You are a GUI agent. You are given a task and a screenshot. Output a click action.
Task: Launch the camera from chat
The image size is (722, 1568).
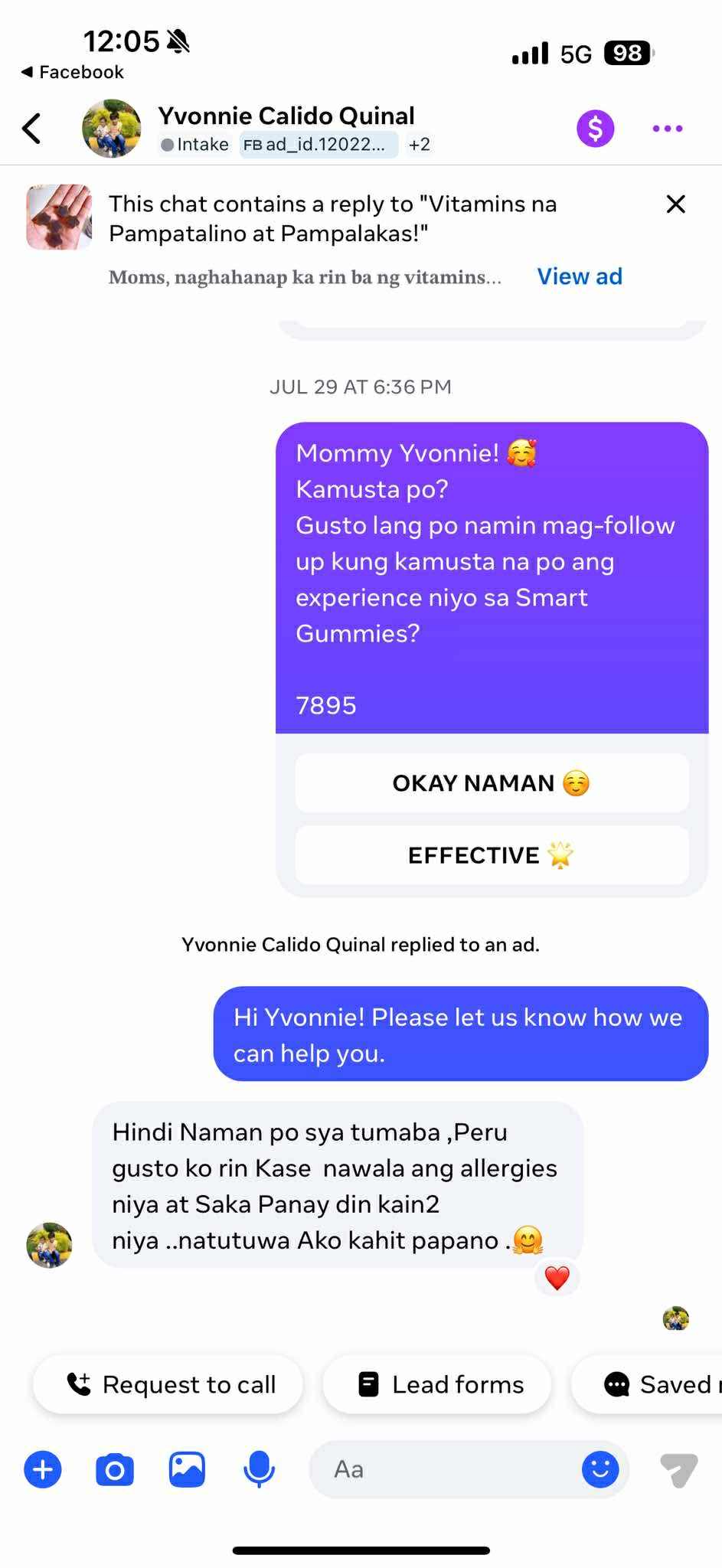click(115, 1469)
